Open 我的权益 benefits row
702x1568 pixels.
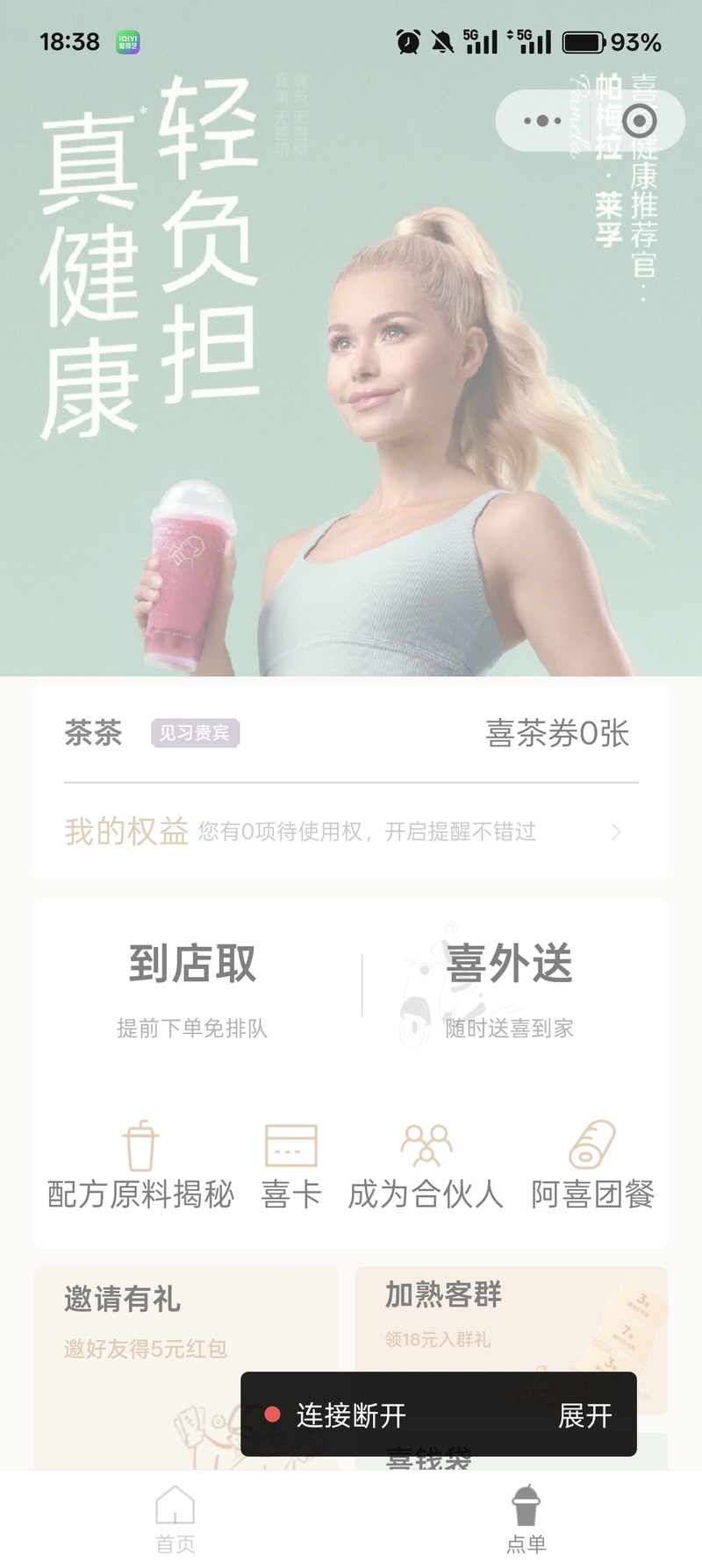[x=351, y=831]
